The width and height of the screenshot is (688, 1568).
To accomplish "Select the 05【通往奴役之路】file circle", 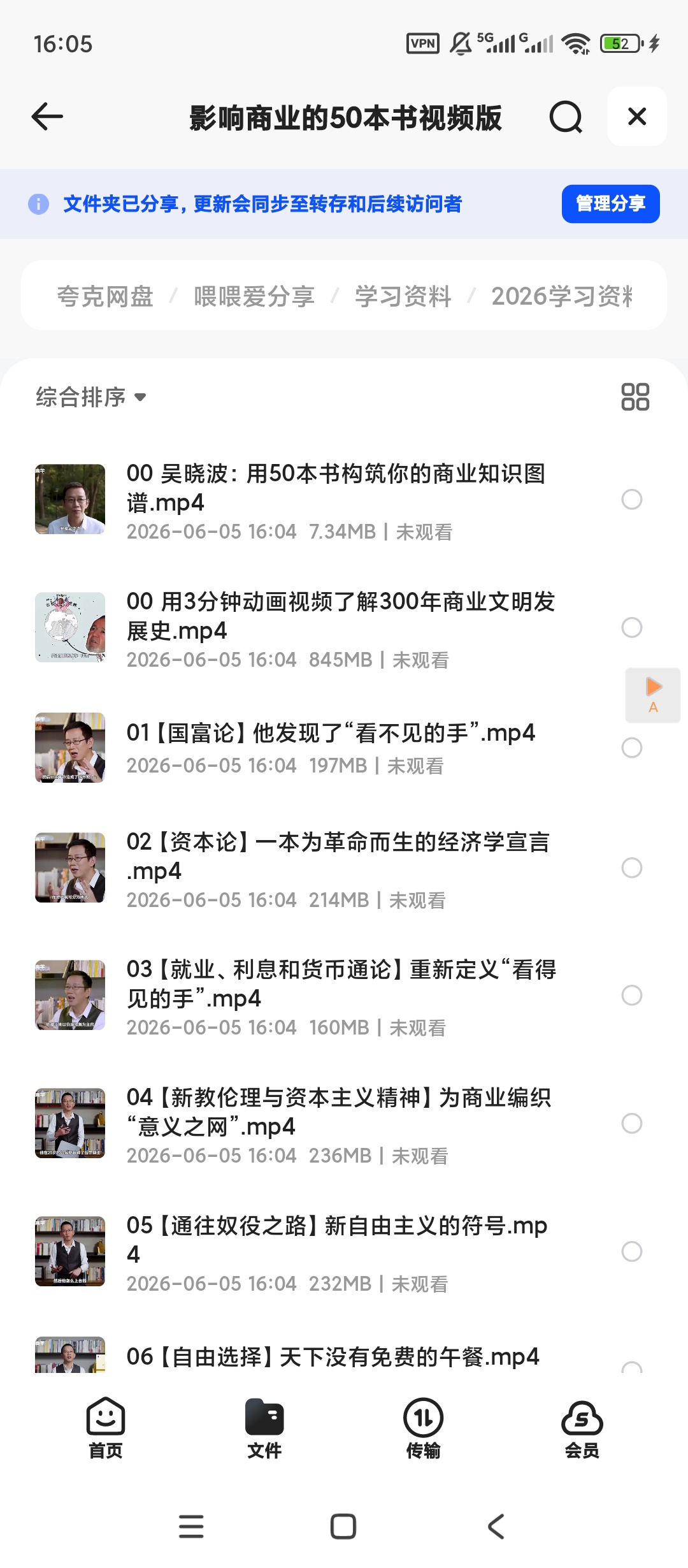I will tap(631, 1251).
